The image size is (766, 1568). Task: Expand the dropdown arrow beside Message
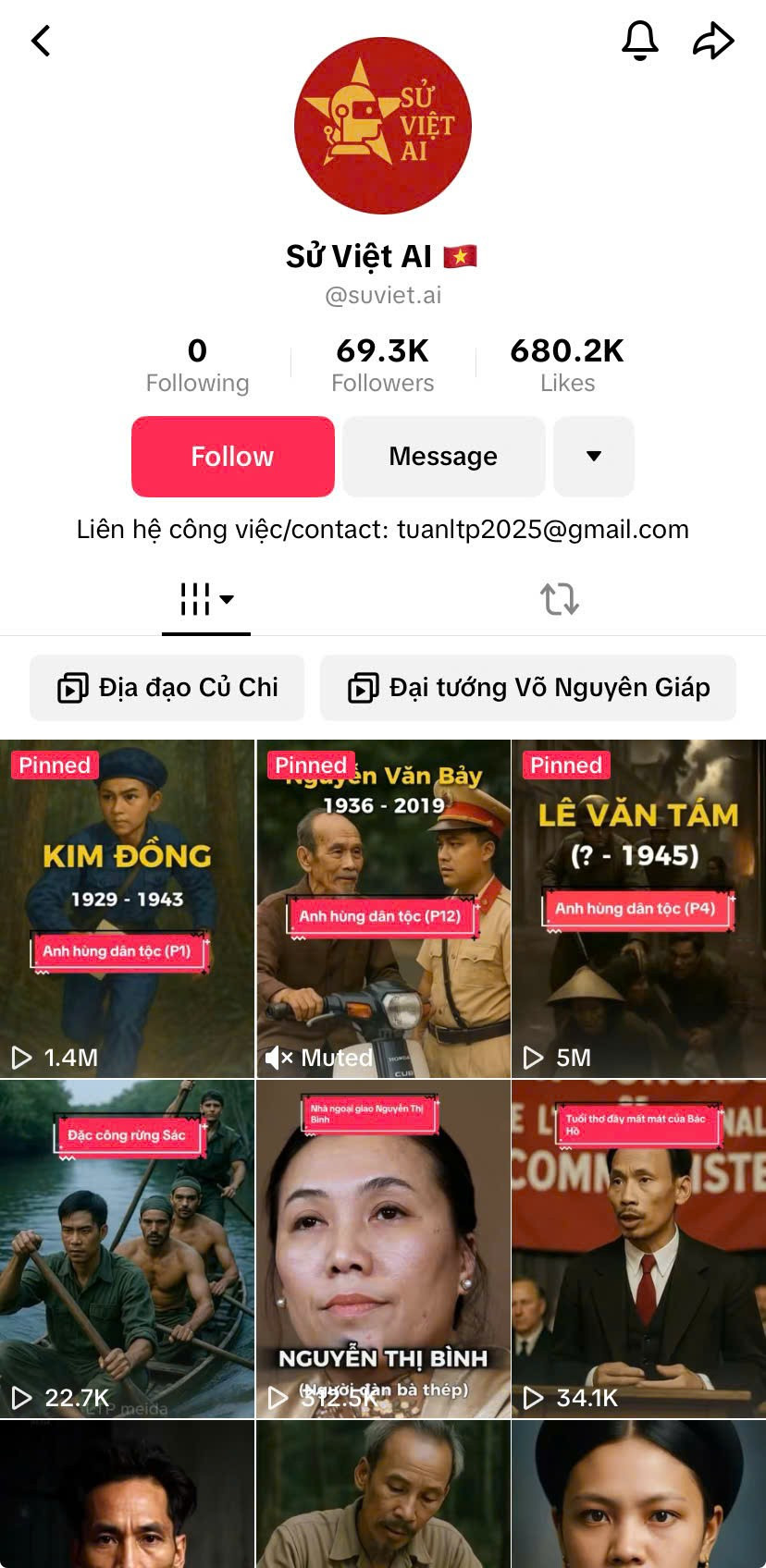coord(594,457)
